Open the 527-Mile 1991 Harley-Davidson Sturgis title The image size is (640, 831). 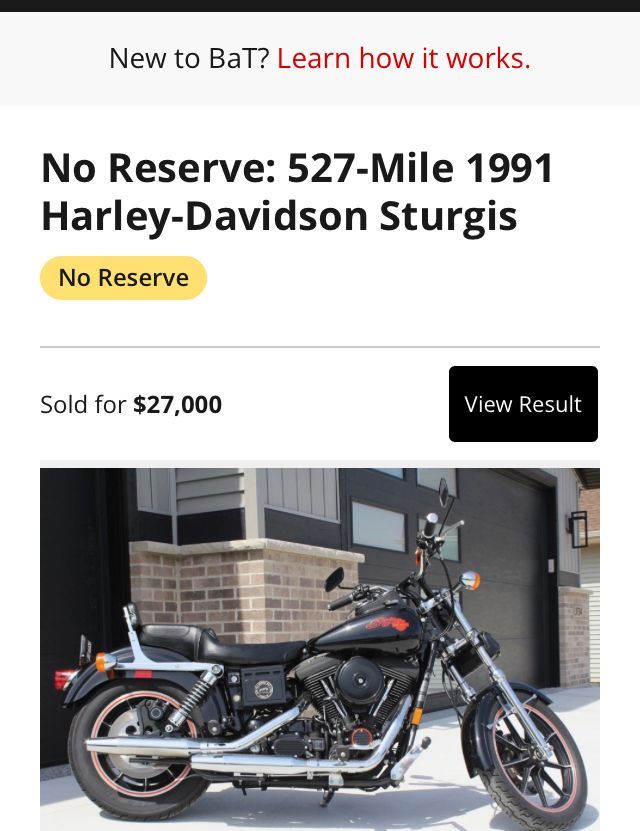[297, 192]
